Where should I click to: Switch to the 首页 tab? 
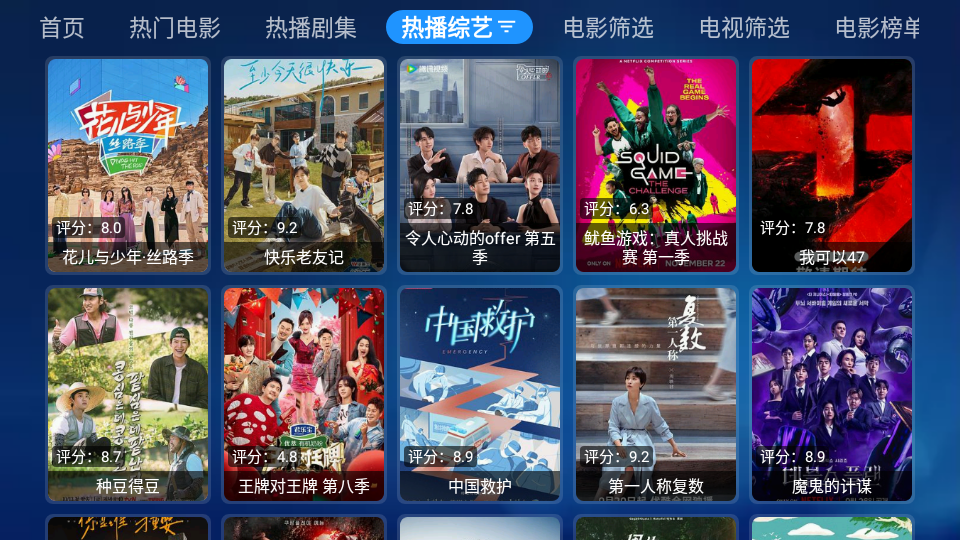click(x=62, y=28)
